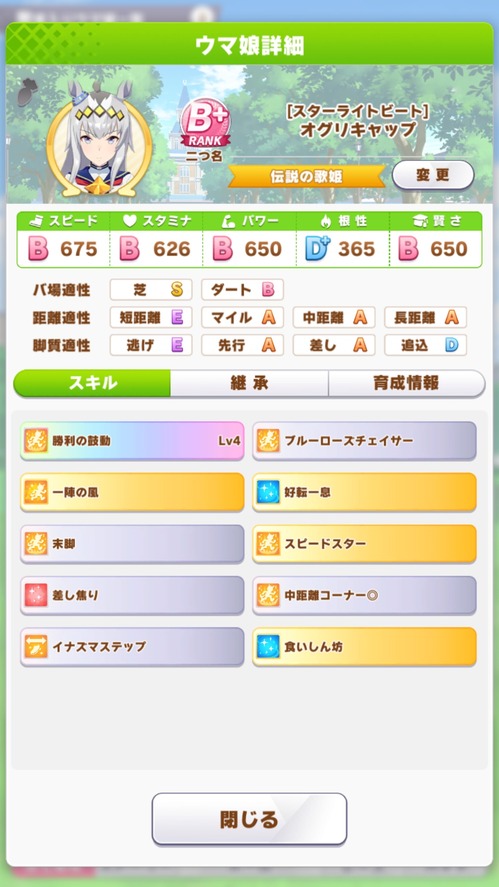The height and width of the screenshot is (887, 499).
Task: Tap the イナズマステップ skill
Action: click(132, 646)
